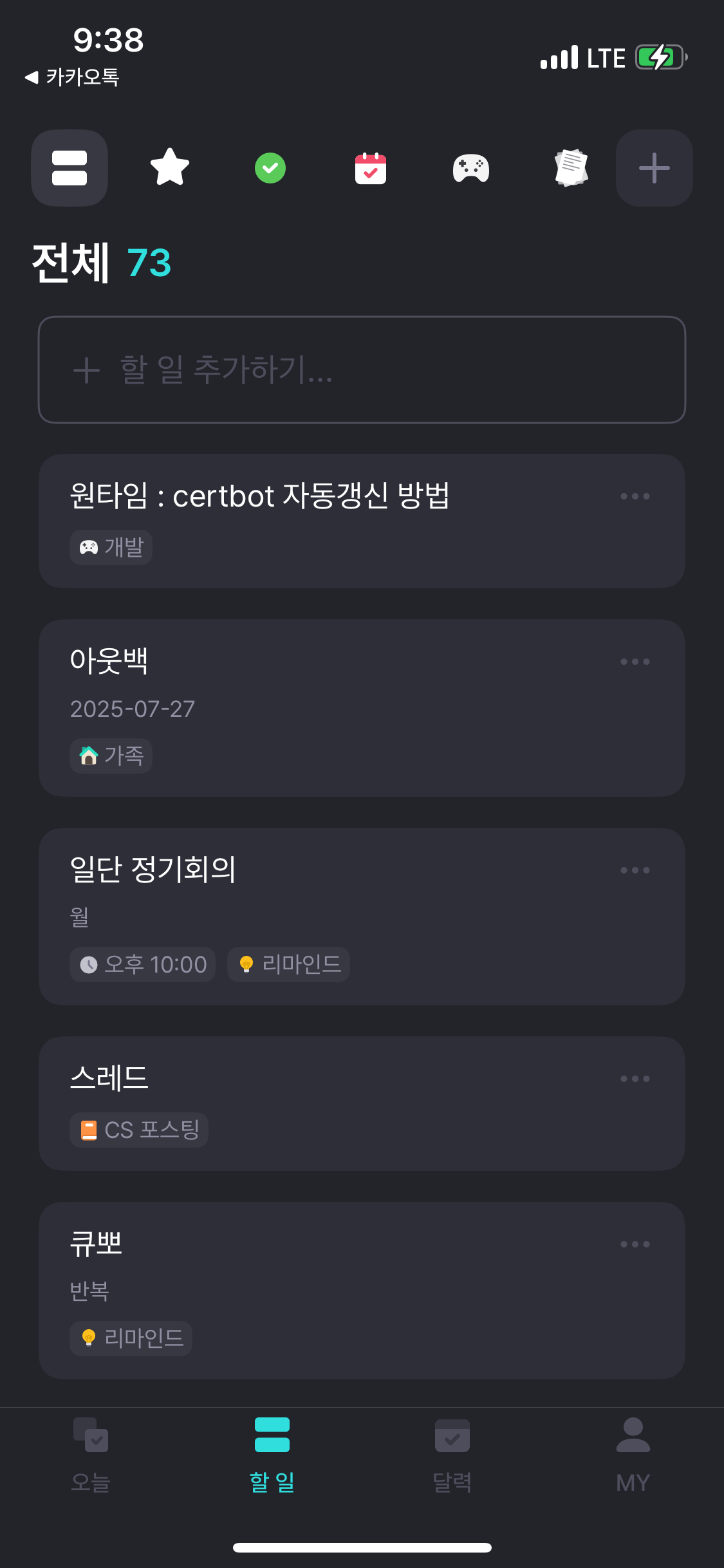Screen dimensions: 724x1568
Task: Open the menu for 일단 정기회의
Action: 635,870
